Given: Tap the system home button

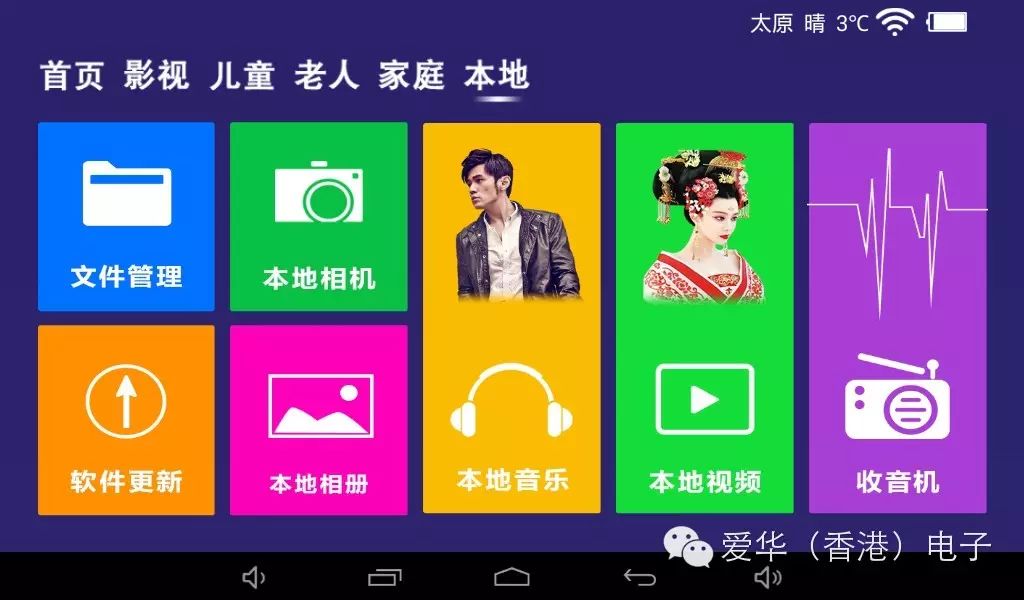Looking at the screenshot, I should pos(512,577).
